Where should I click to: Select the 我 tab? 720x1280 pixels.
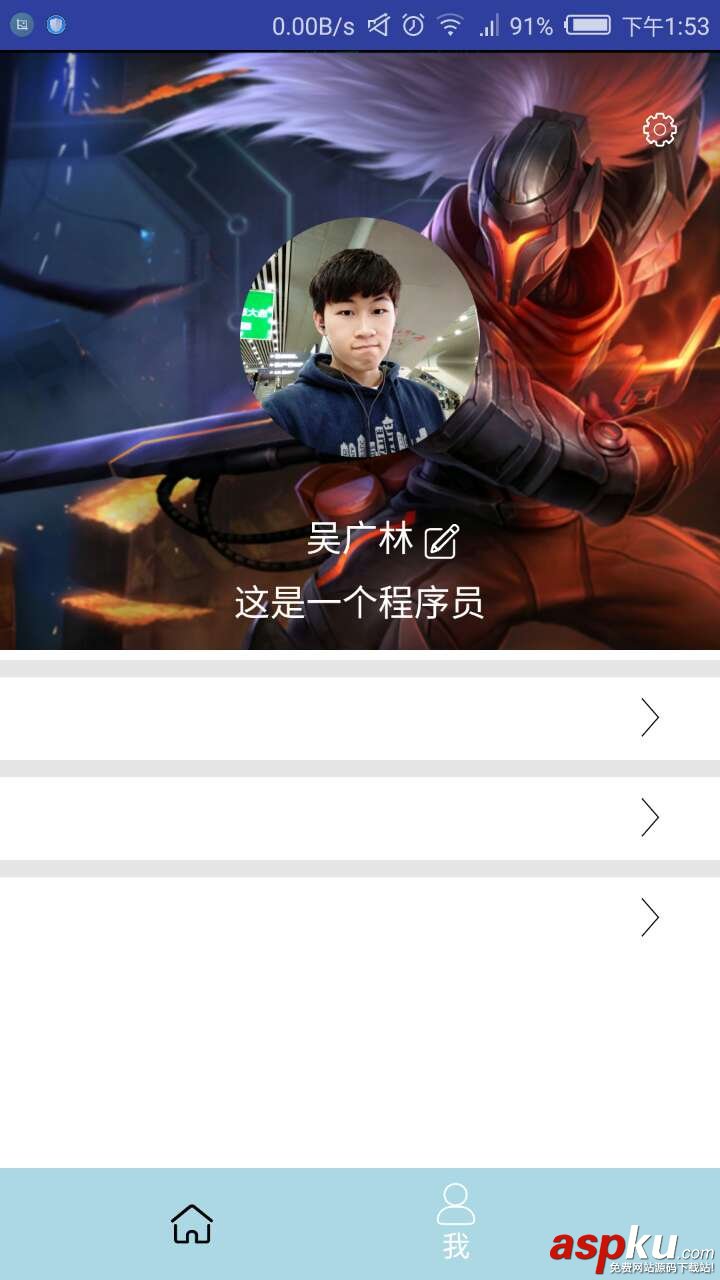click(x=456, y=1222)
